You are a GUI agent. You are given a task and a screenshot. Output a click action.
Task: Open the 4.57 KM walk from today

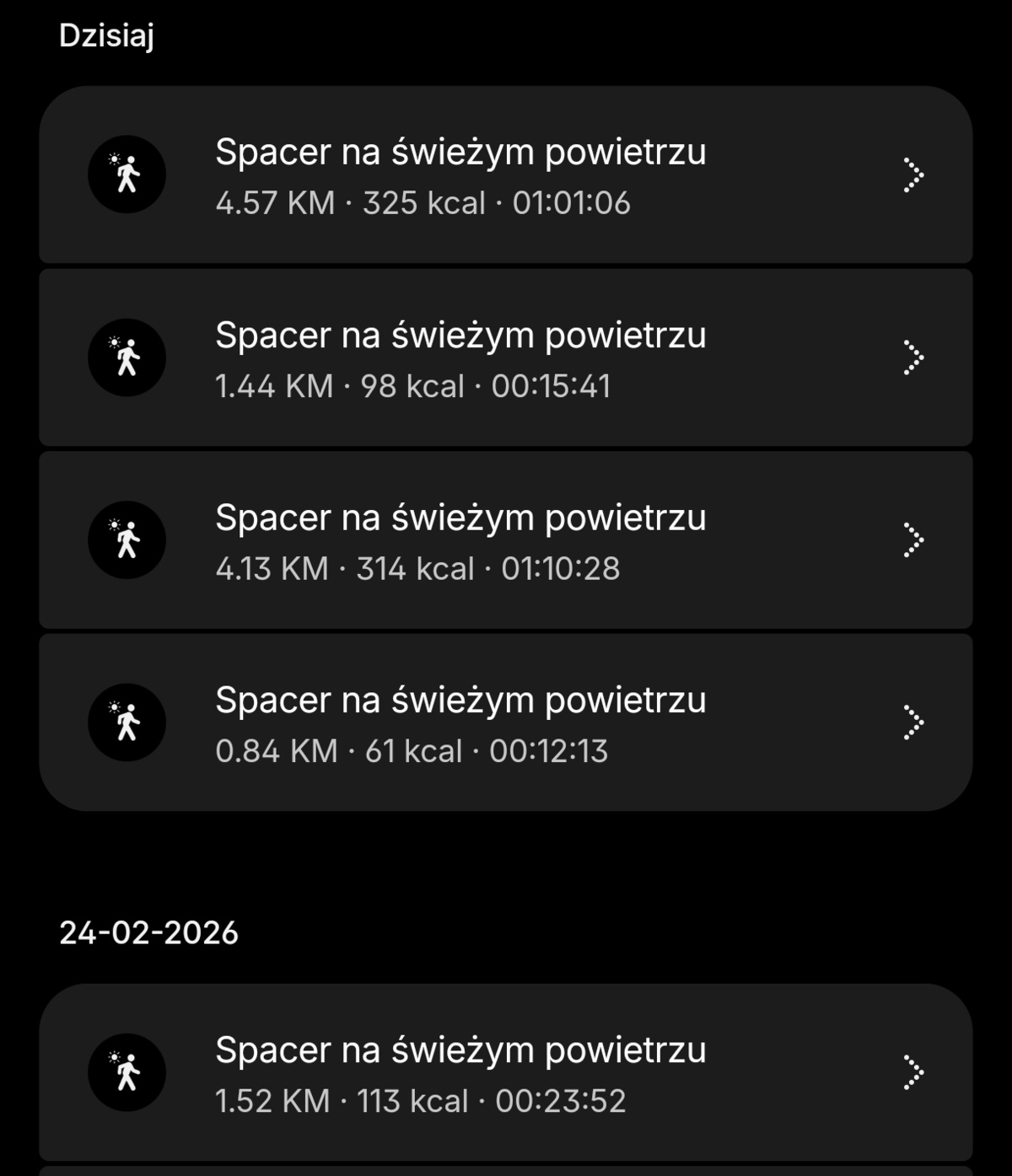[x=506, y=175]
